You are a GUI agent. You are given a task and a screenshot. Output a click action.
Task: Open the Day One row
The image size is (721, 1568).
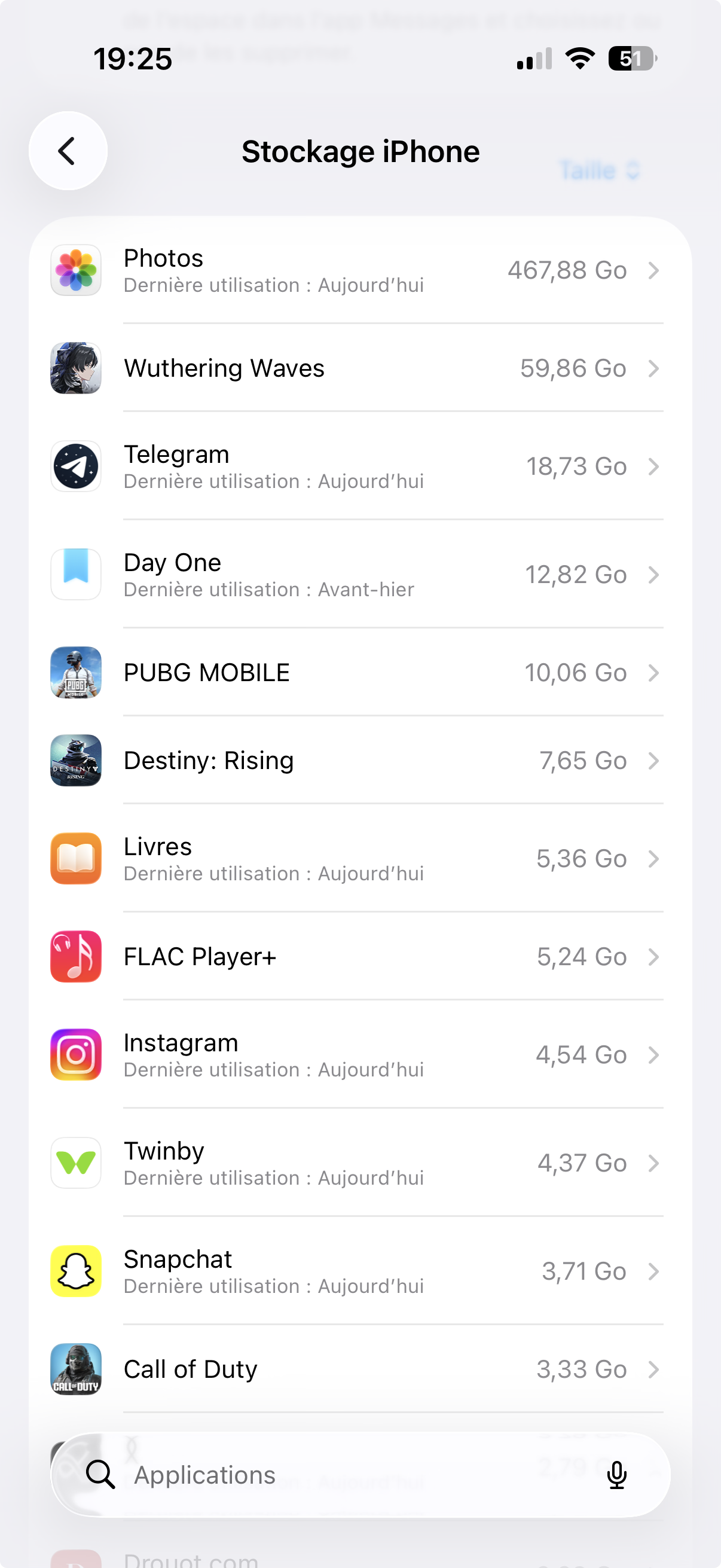(x=359, y=575)
